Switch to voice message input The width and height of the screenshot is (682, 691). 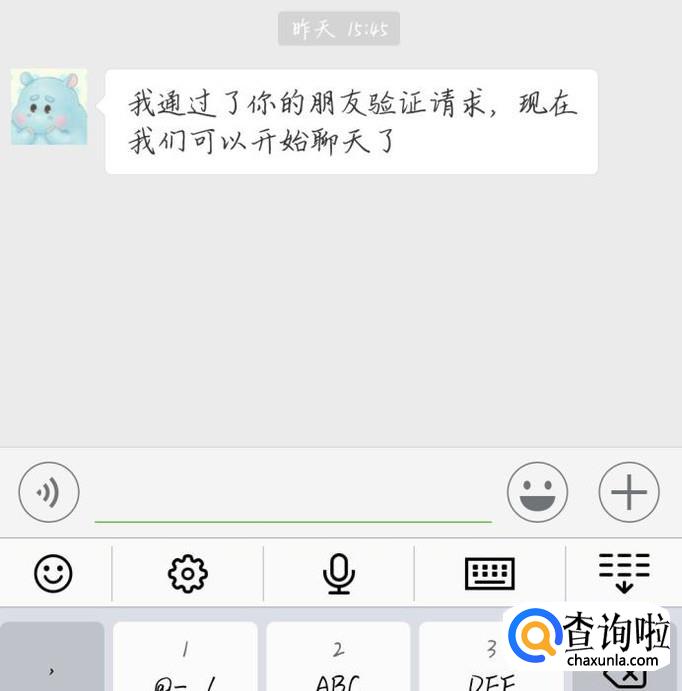[48, 492]
